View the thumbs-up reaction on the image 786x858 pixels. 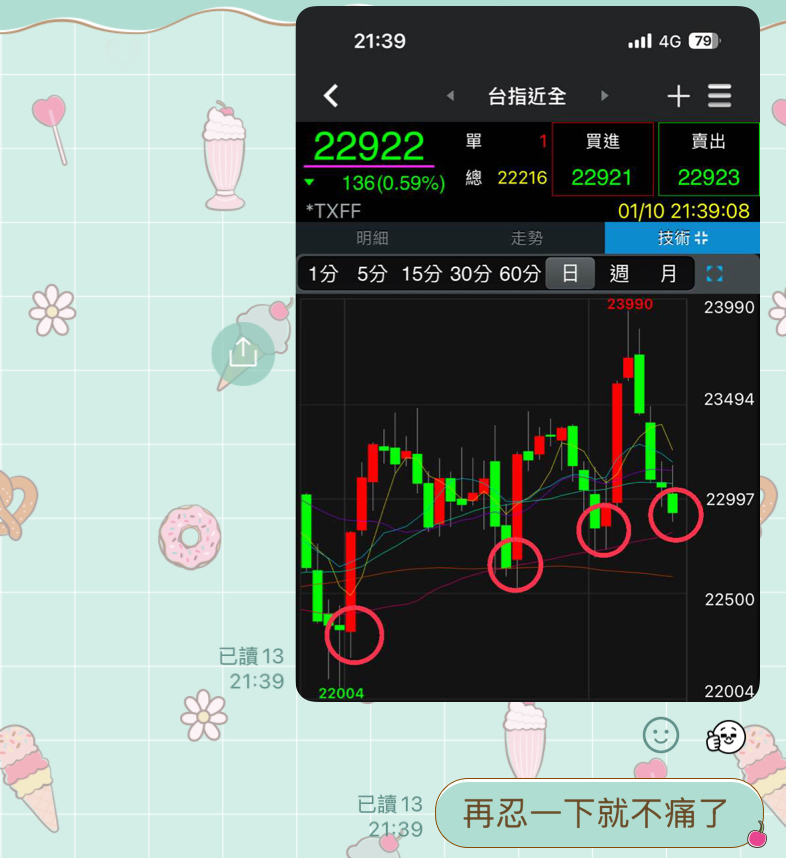tap(726, 737)
